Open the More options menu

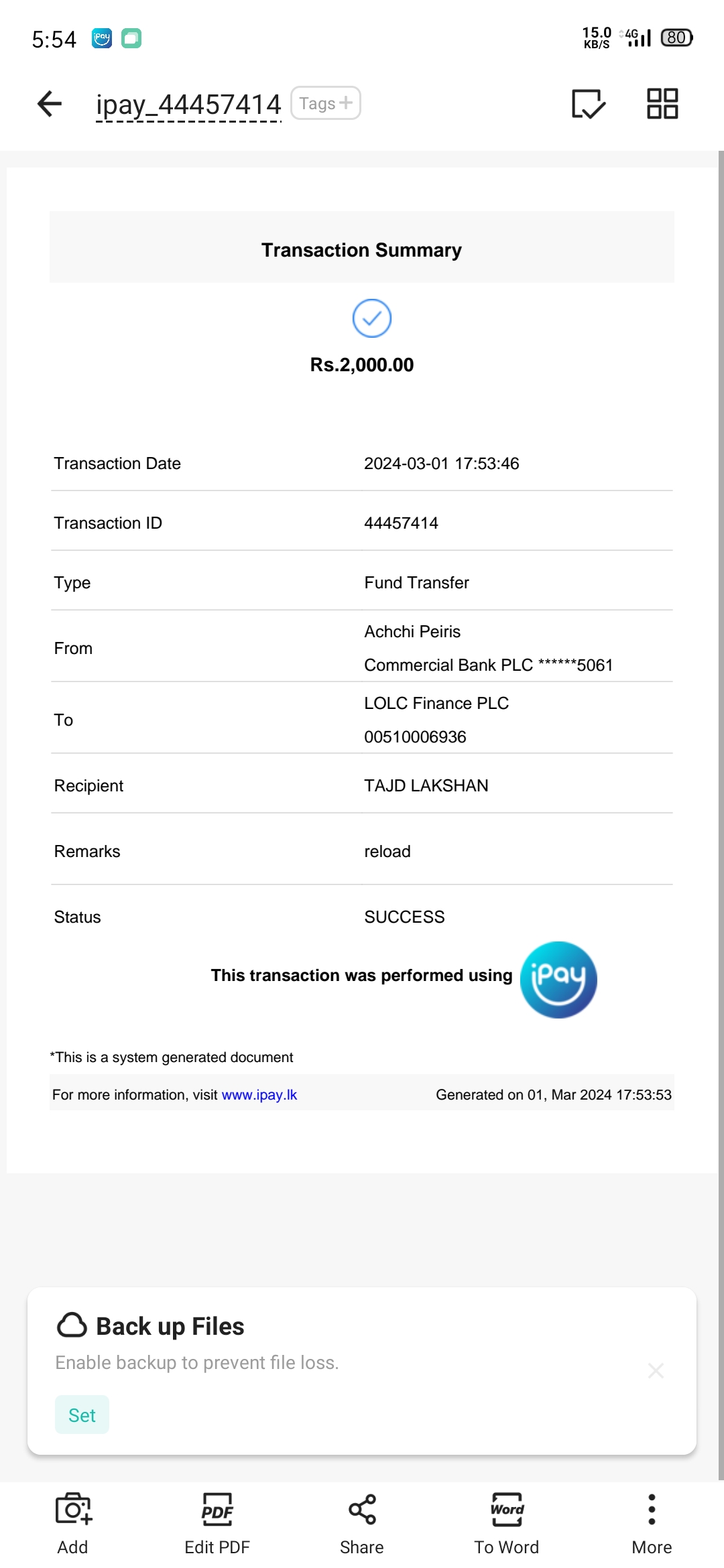point(652,1522)
